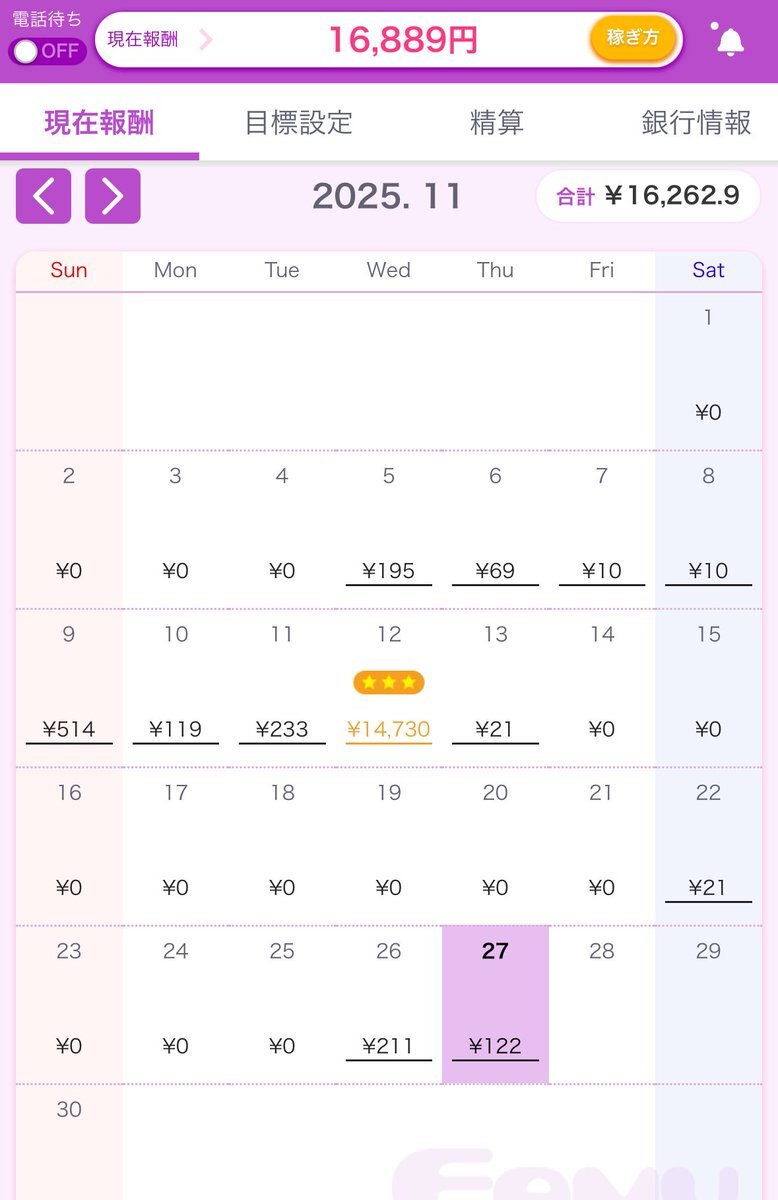778x1200 pixels.
Task: View the ¥514 earnings on the 9th
Action: tap(69, 729)
